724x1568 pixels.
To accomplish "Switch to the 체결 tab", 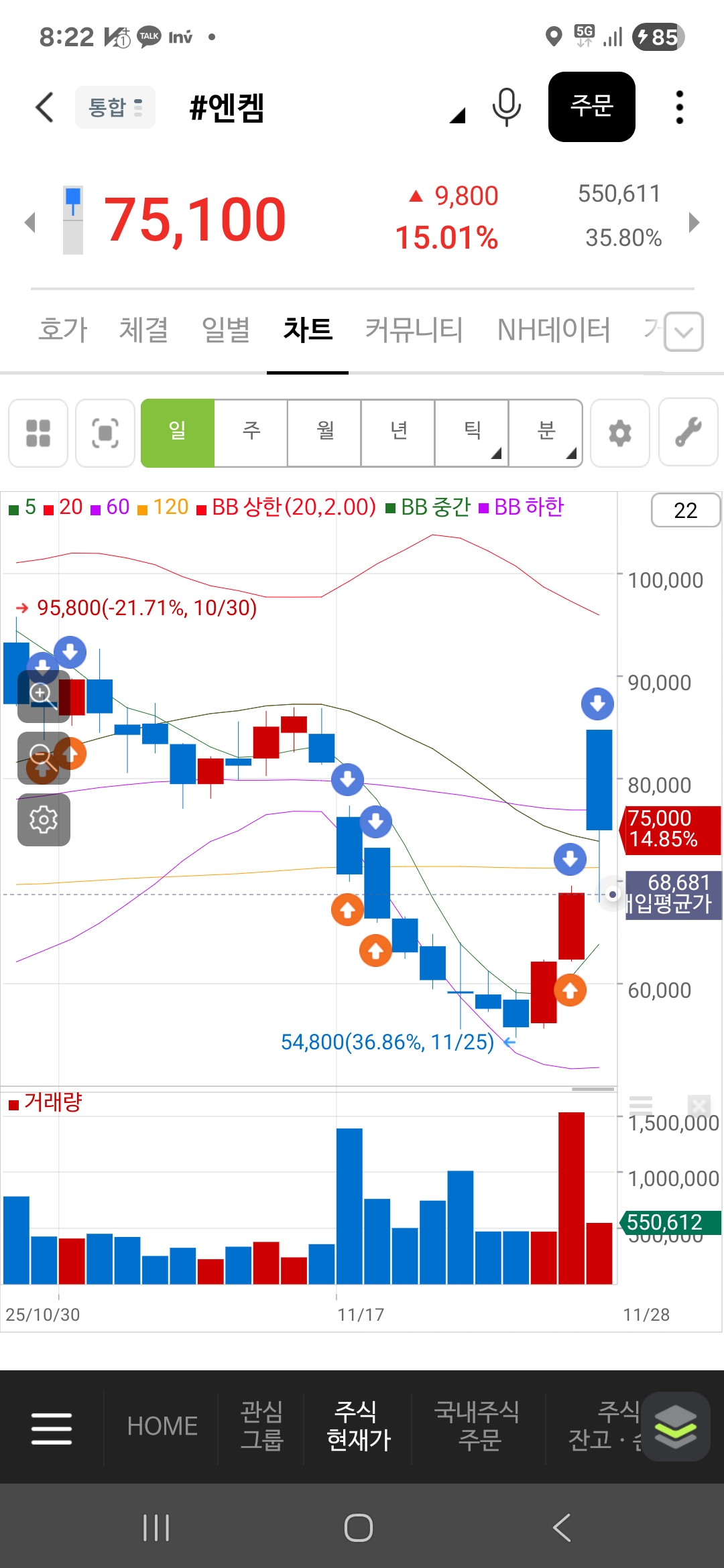I will click(x=143, y=330).
